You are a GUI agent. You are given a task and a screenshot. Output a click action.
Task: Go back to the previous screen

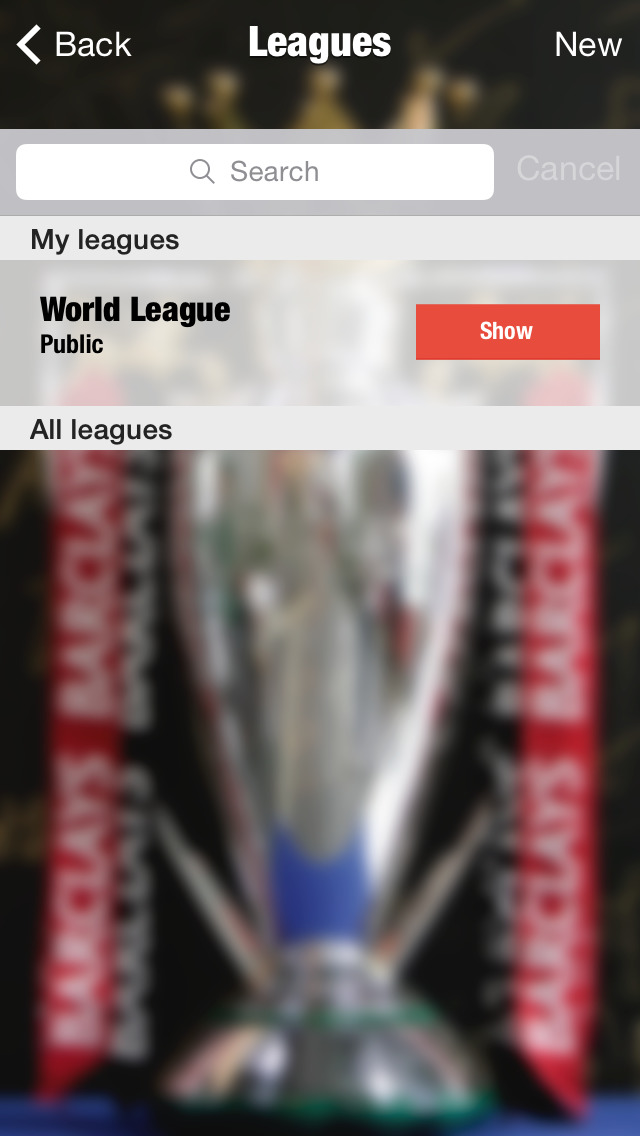coord(73,45)
